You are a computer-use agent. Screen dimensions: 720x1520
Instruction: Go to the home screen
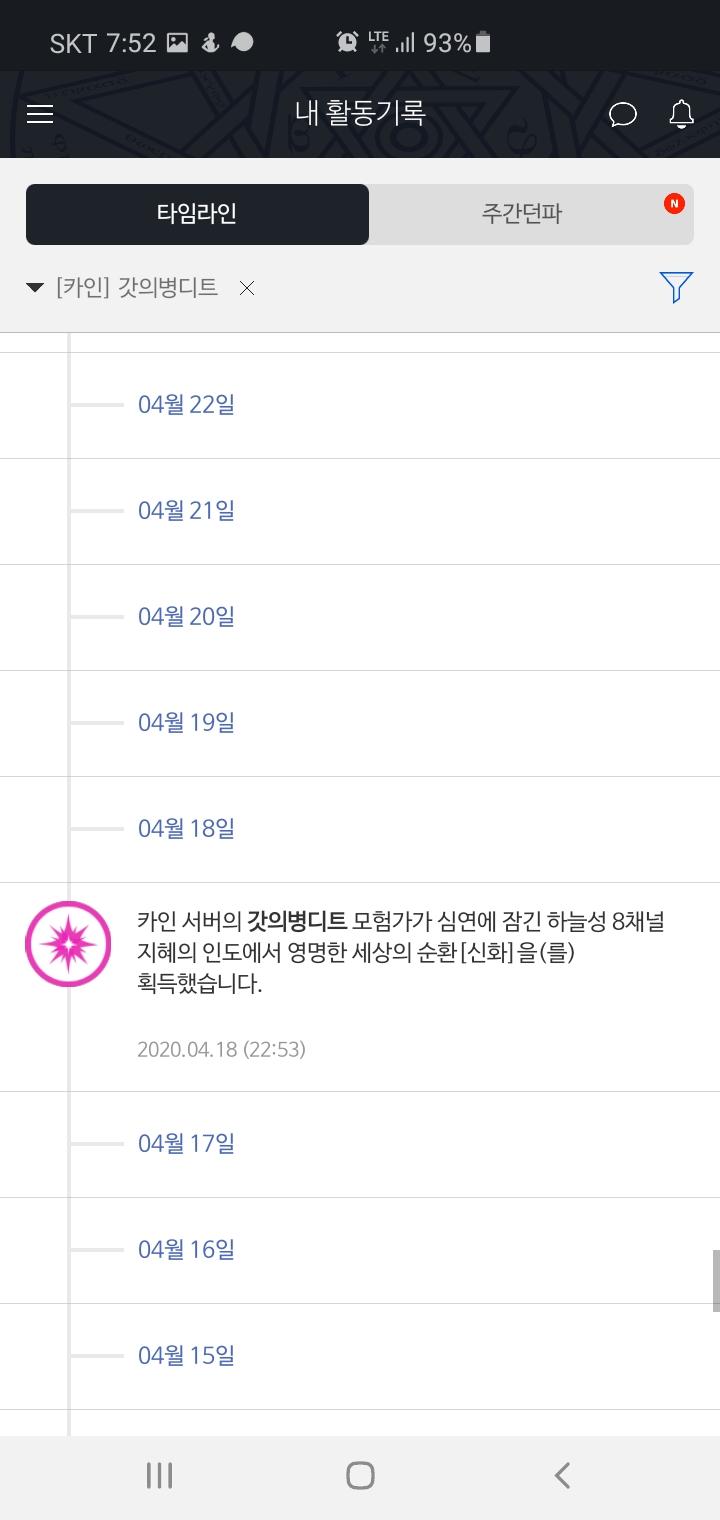(x=360, y=1475)
